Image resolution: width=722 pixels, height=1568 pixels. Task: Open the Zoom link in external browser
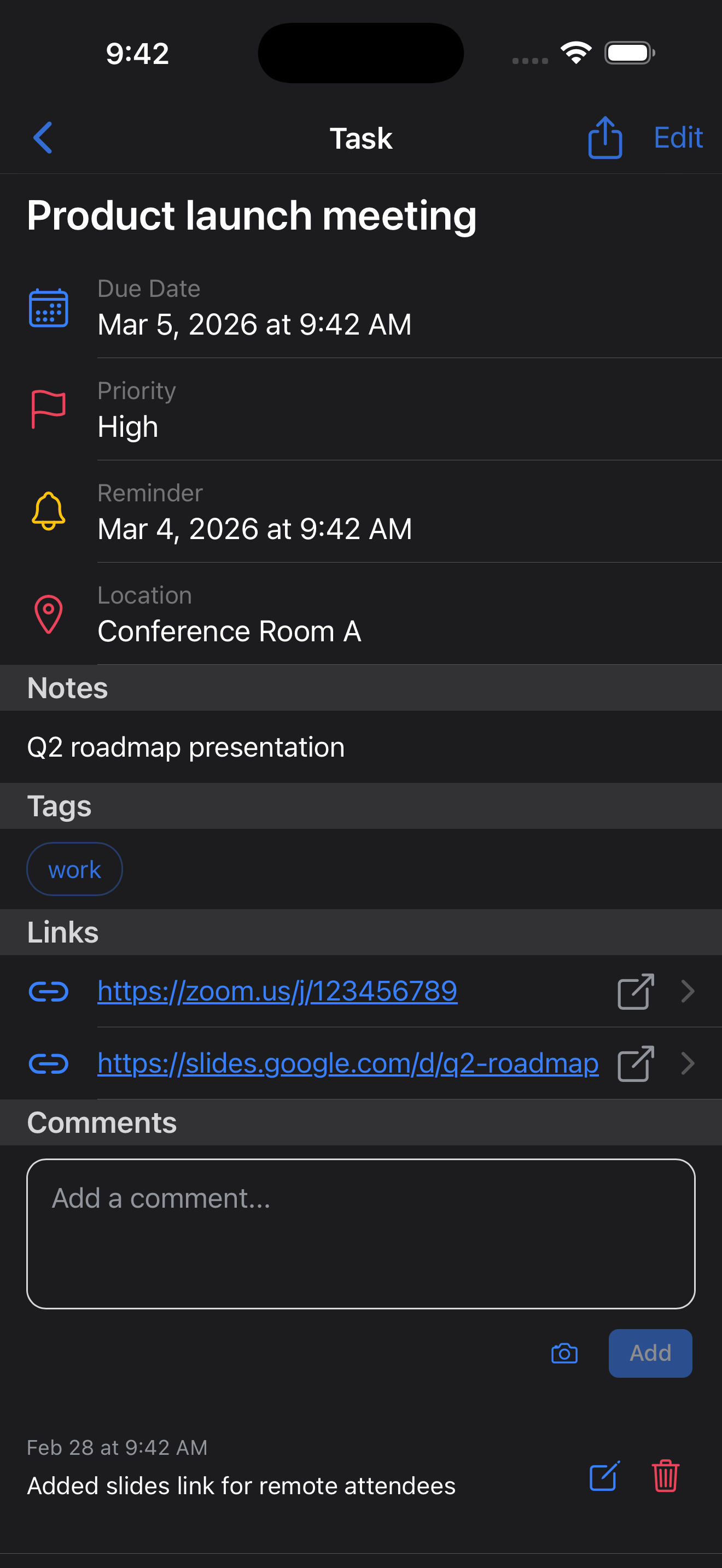(634, 991)
